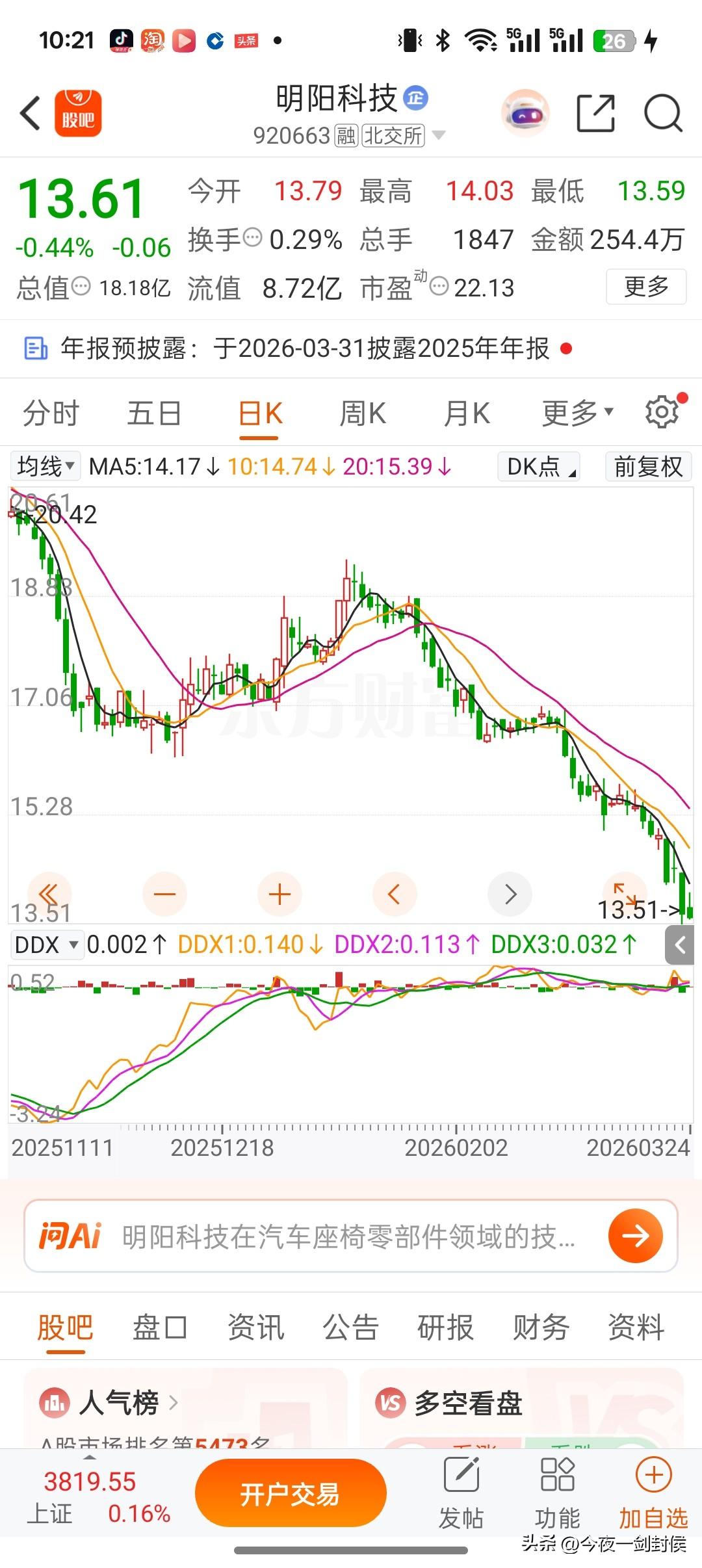This screenshot has width=702, height=1568.
Task: Open the 公告 announcements tab
Action: [x=352, y=1328]
